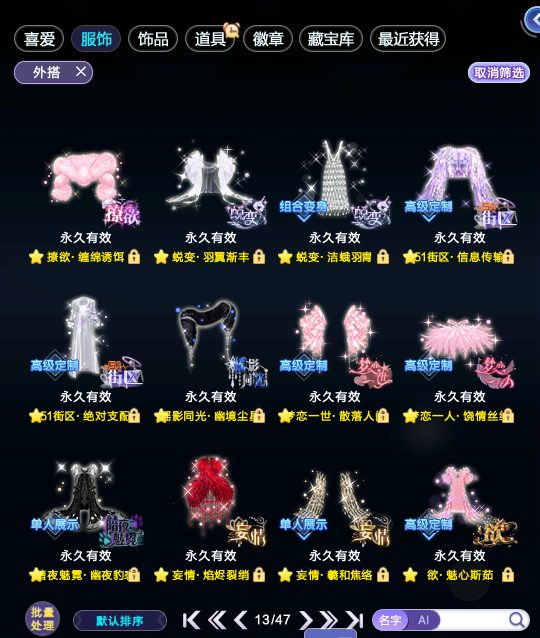Image resolution: width=540 pixels, height=638 pixels.
Task: Go to the next page
Action: (306, 620)
